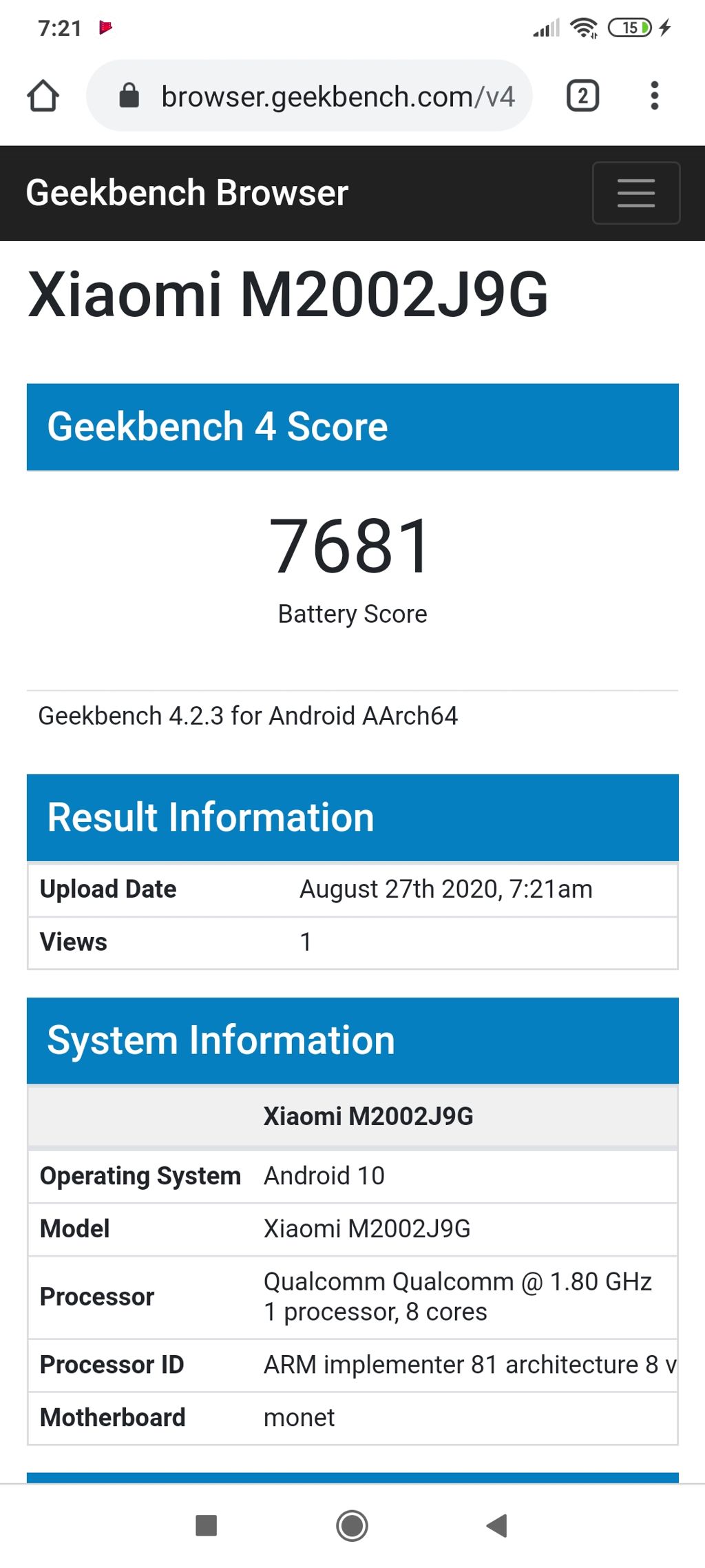Expand the Geekbench Browser hamburger menu

click(x=635, y=193)
